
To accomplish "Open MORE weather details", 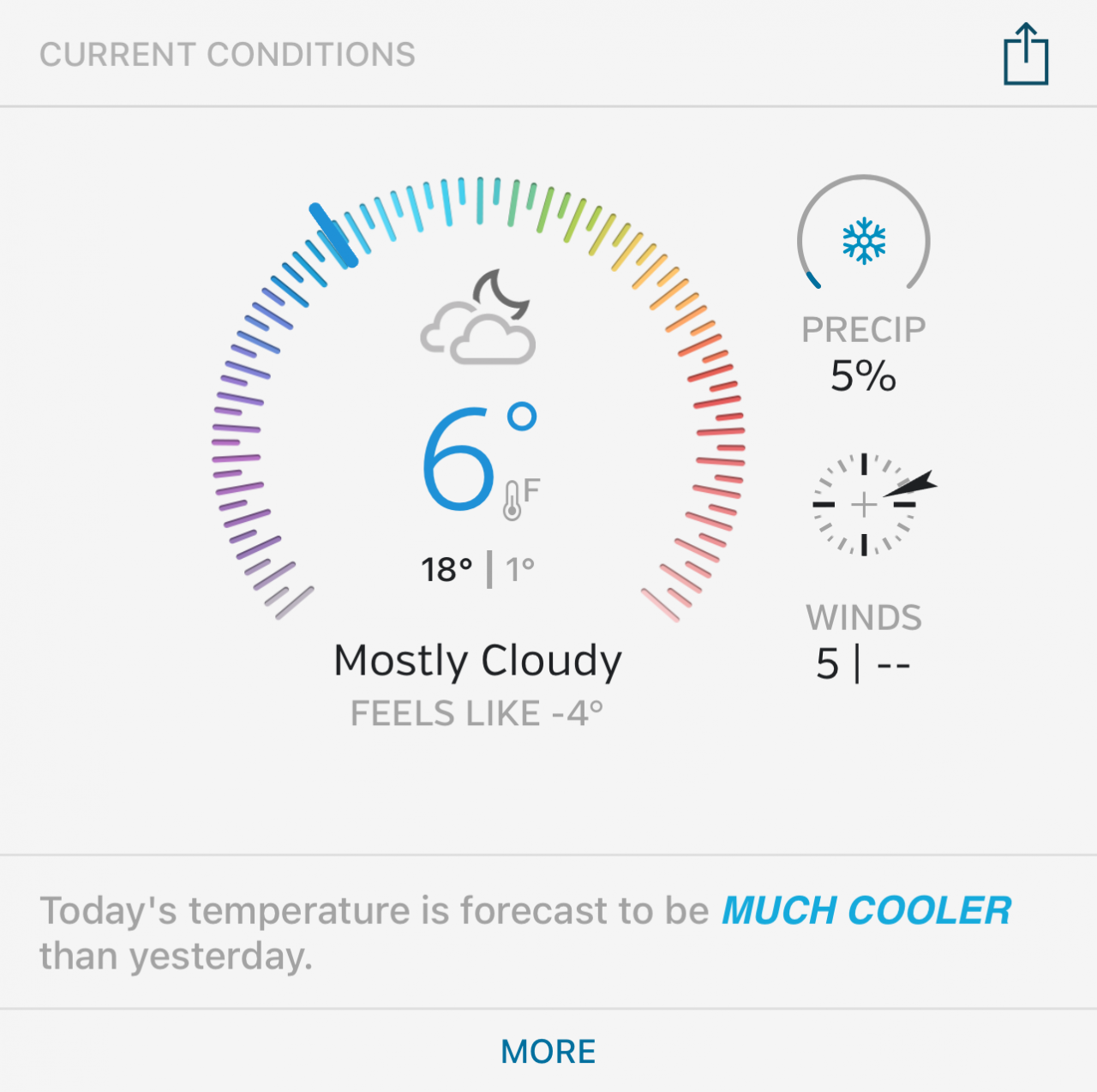I will [548, 1052].
